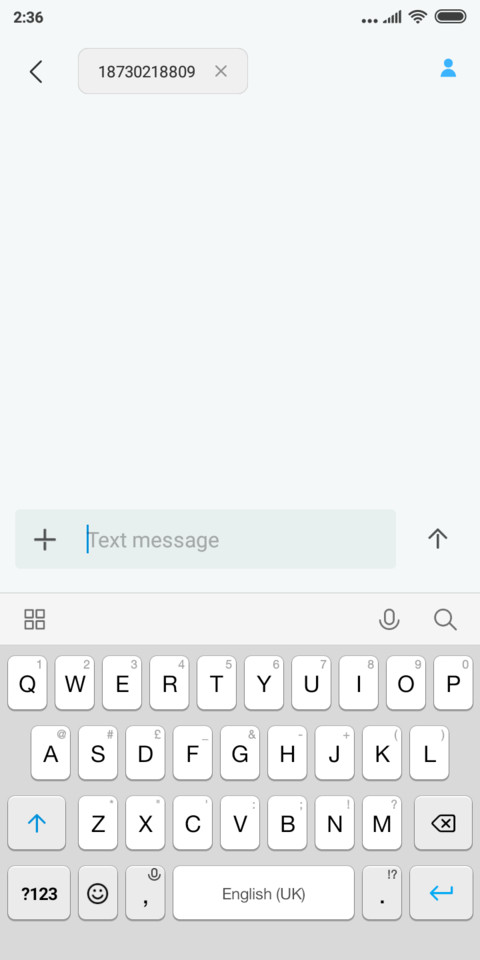
Task: Open the keyboard grid menu icon
Action: [x=34, y=619]
